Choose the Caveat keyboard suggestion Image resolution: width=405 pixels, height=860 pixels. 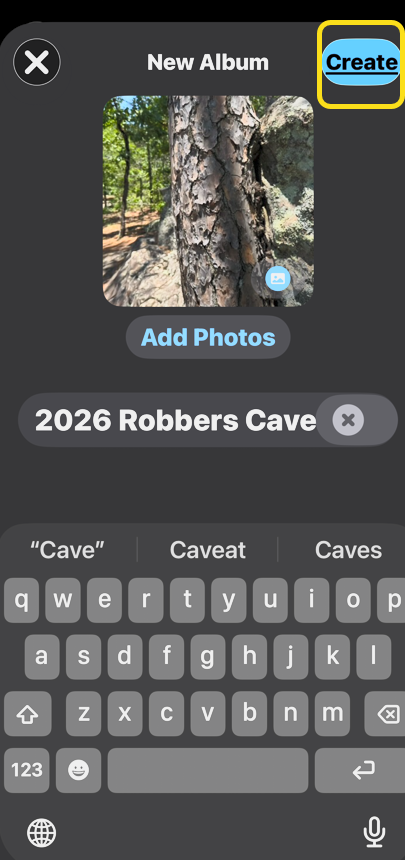tap(207, 550)
